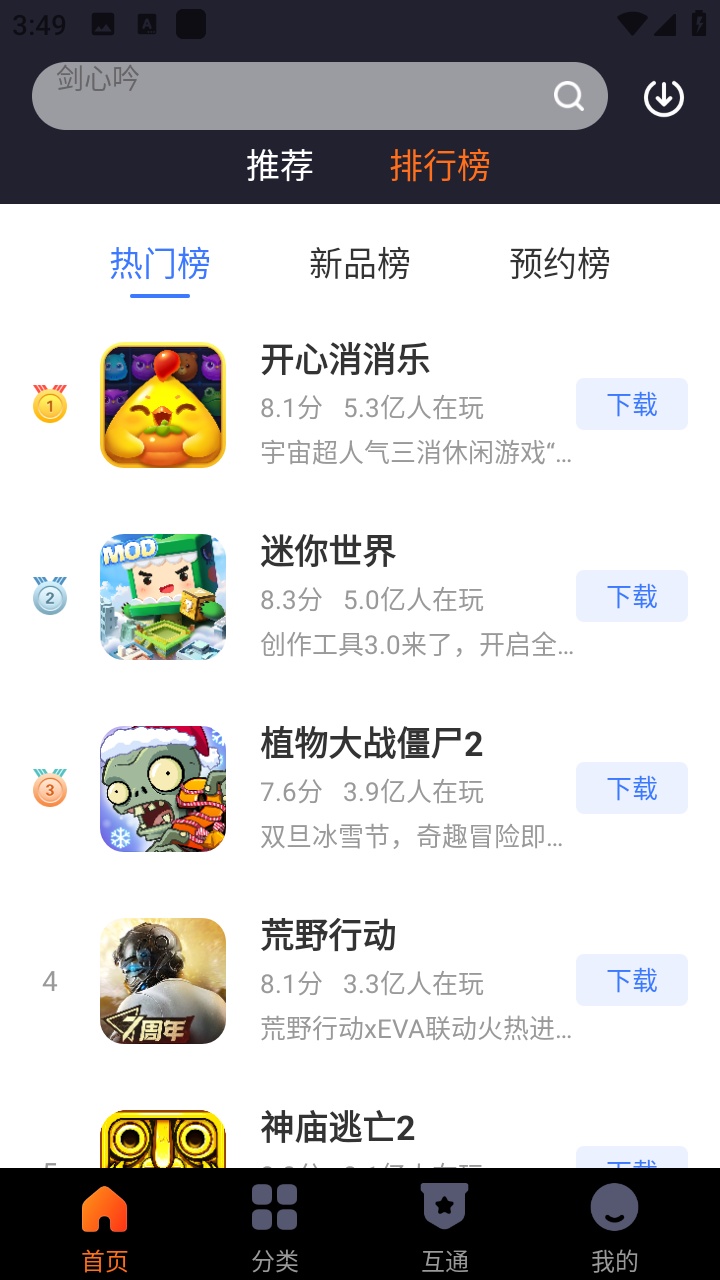Download 开心消消乐
Image resolution: width=720 pixels, height=1280 pixels.
tap(632, 404)
